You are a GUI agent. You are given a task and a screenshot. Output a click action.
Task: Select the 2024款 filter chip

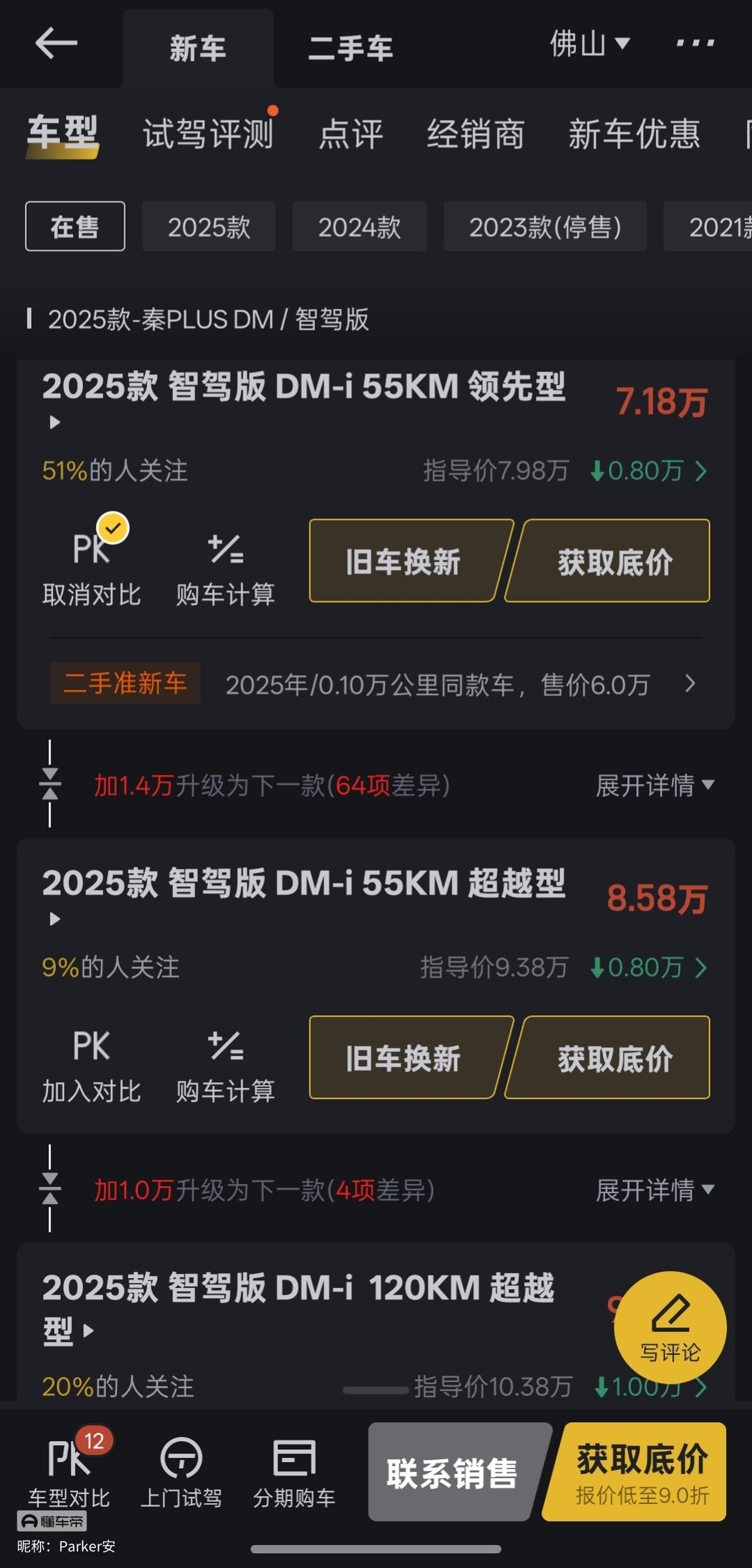[359, 227]
